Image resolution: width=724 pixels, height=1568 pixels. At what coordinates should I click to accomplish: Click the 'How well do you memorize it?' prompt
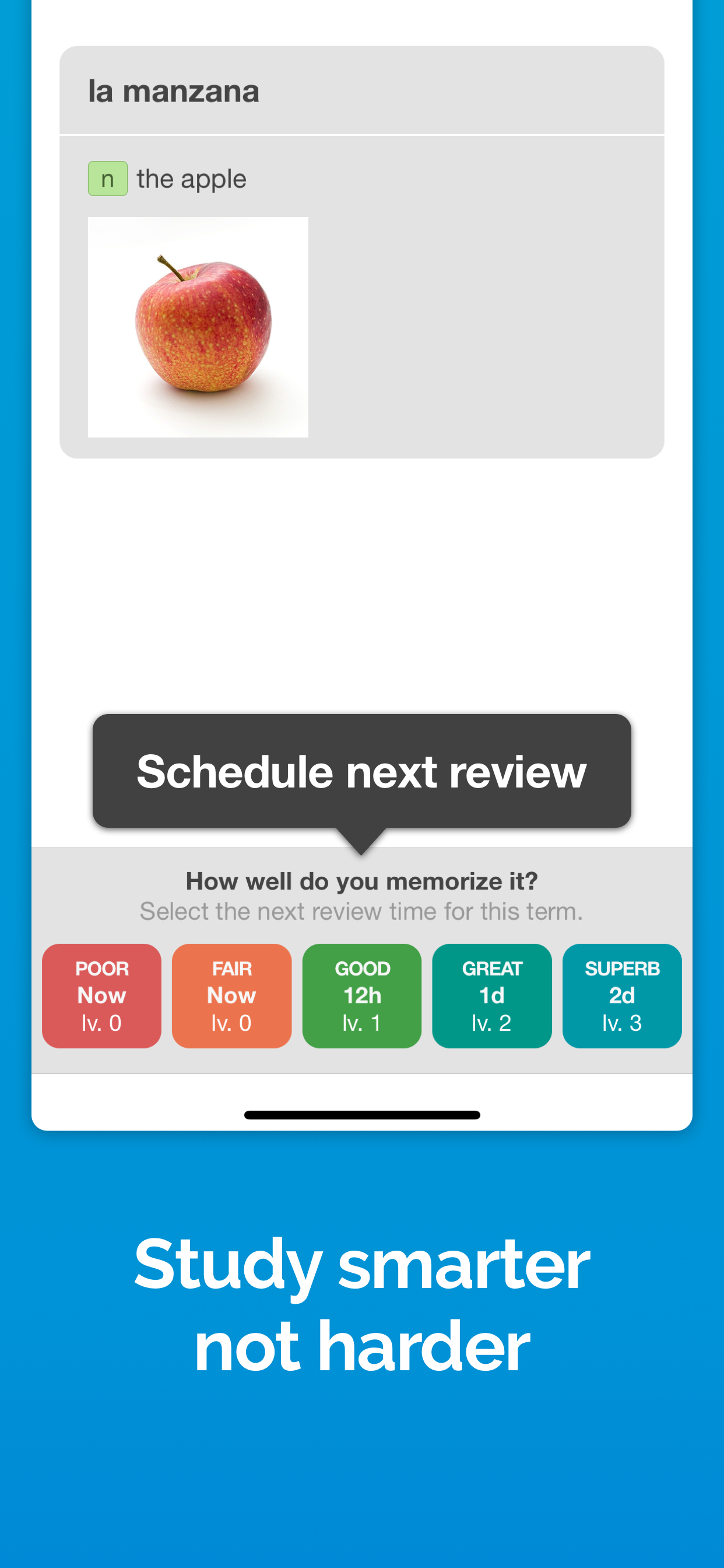tap(361, 880)
